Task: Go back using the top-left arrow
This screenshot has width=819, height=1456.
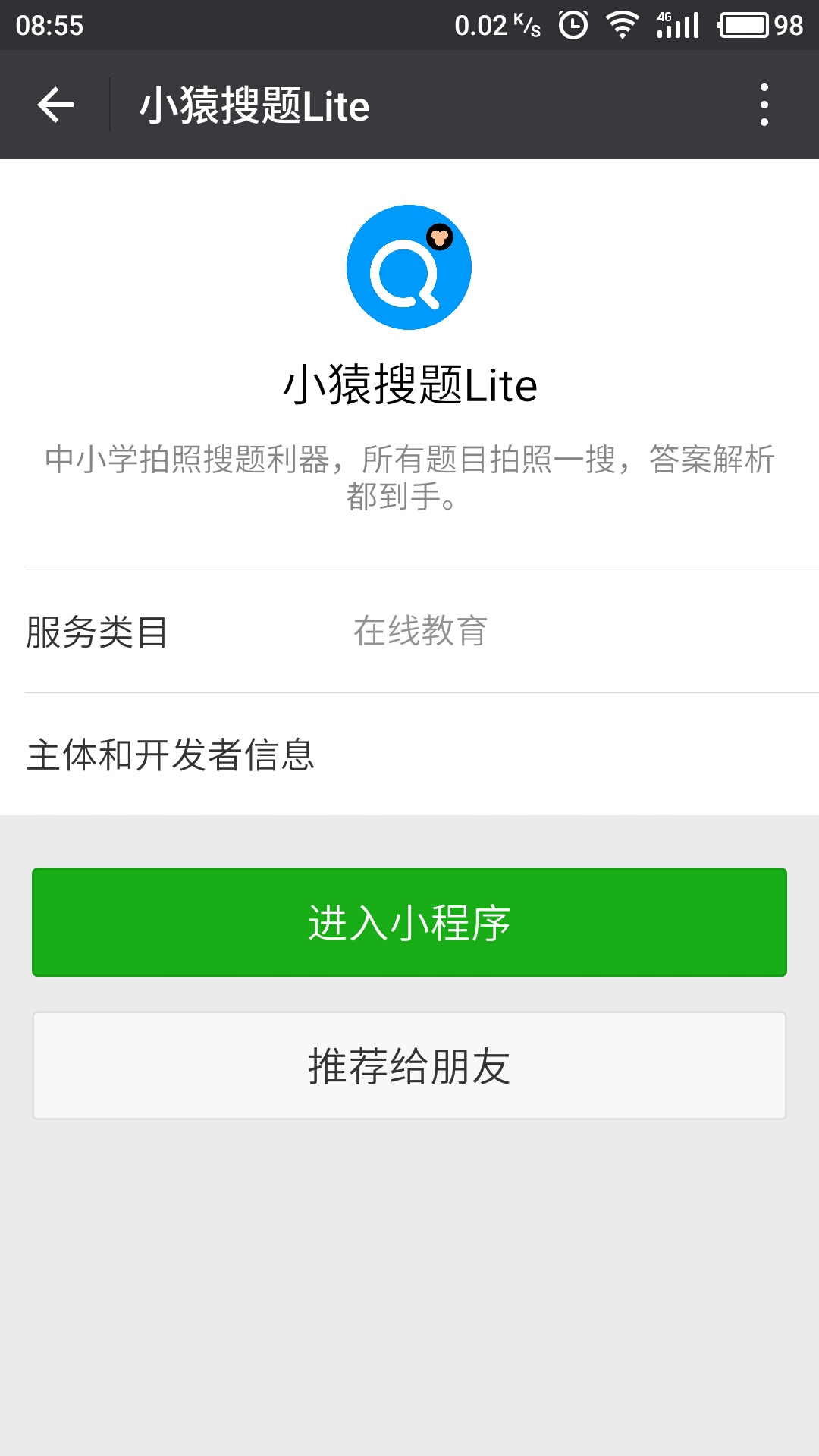Action: coord(55,105)
